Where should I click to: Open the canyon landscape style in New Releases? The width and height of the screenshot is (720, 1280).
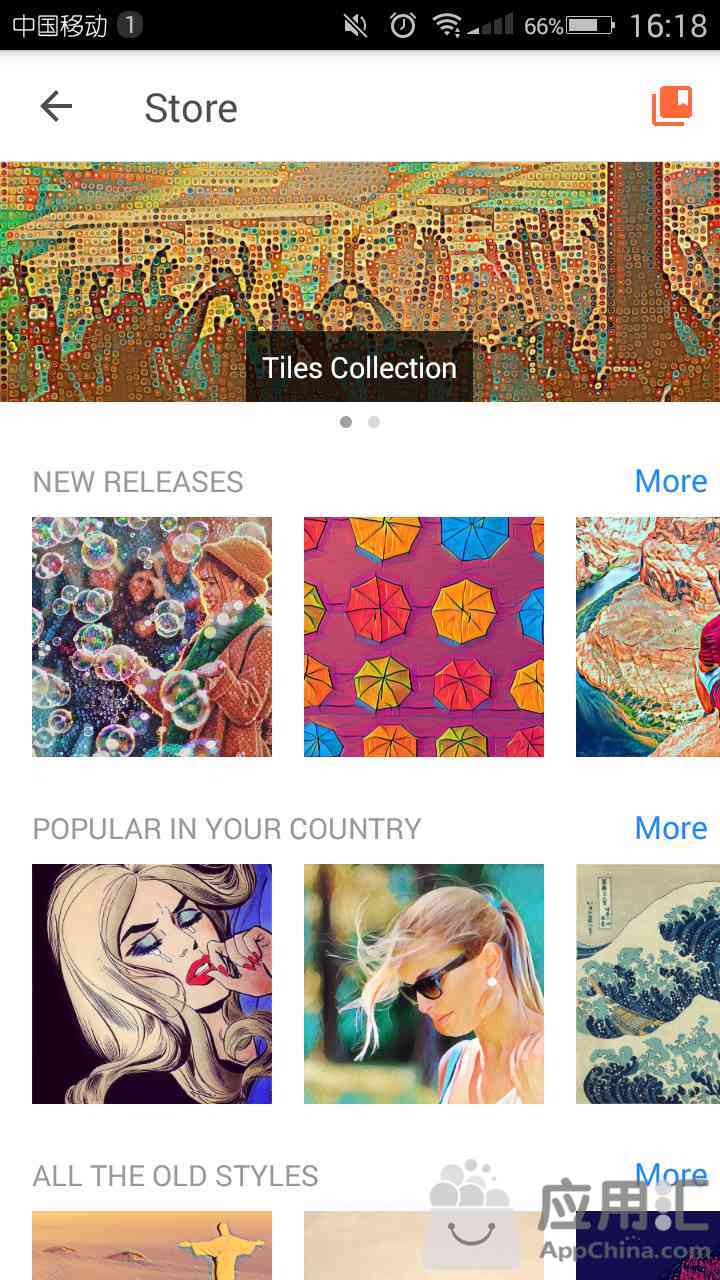click(648, 637)
